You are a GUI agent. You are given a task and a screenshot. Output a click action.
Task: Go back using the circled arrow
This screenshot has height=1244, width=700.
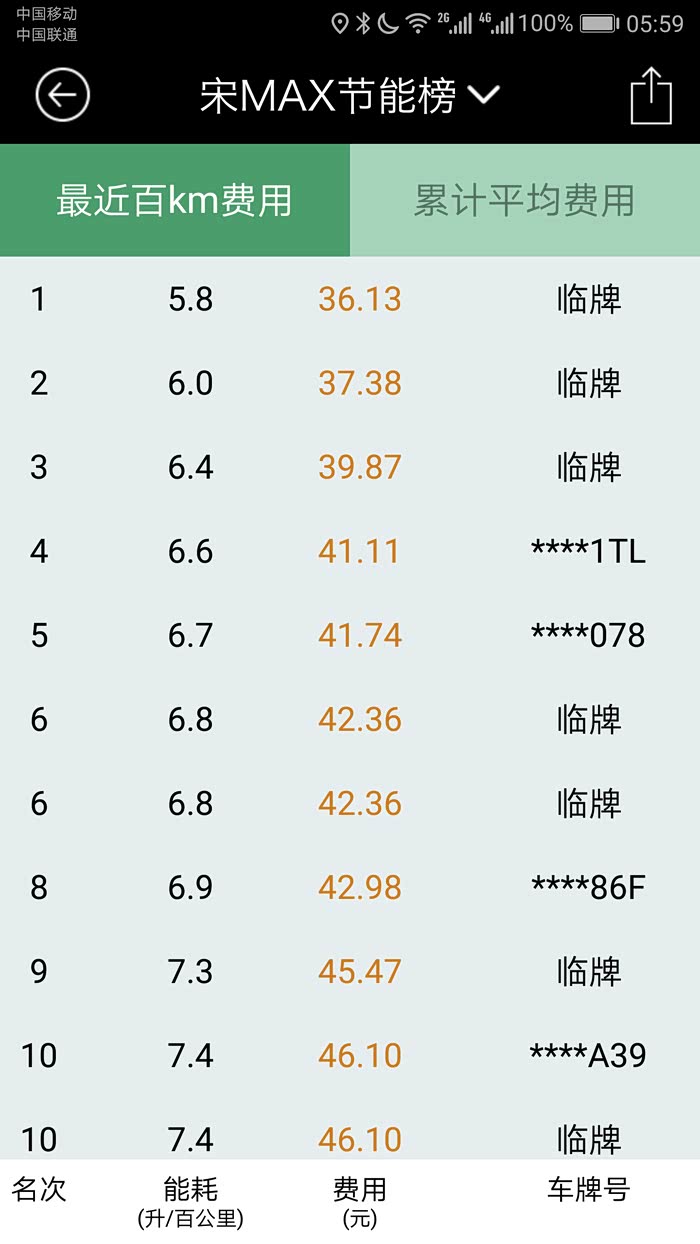[62, 96]
